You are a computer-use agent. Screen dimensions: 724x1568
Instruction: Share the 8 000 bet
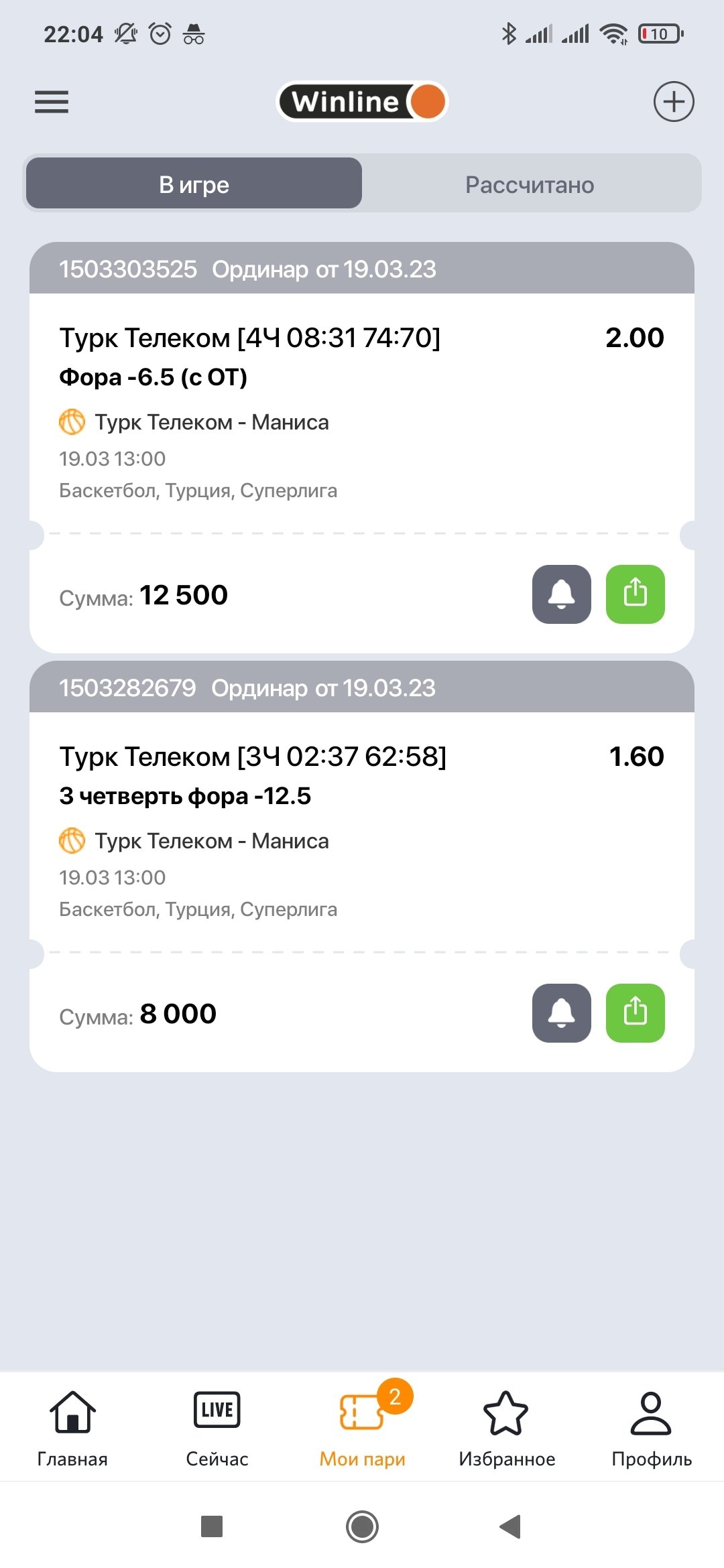coord(635,1013)
